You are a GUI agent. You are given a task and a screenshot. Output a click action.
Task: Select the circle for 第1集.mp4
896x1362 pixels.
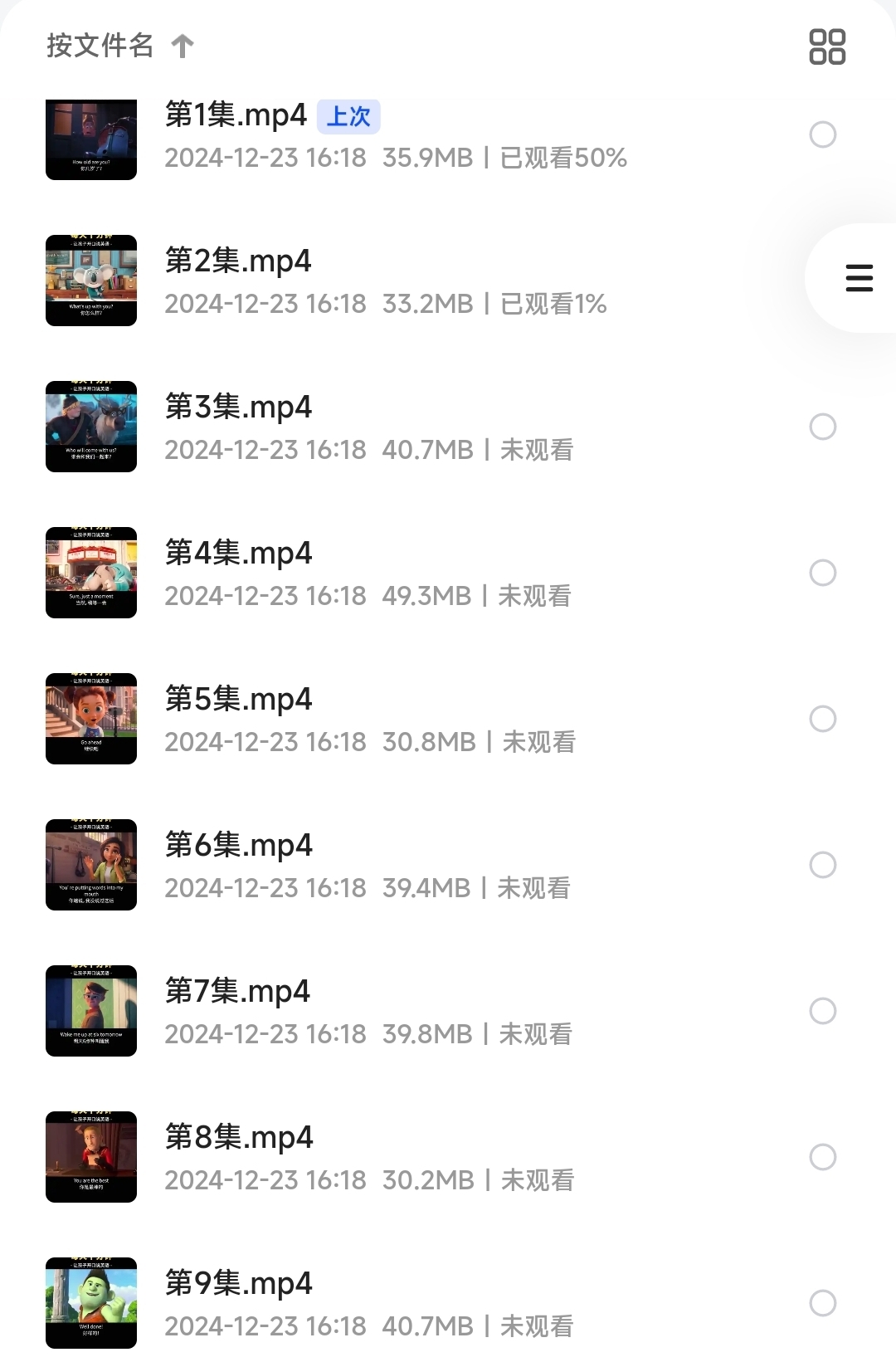pyautogui.click(x=822, y=134)
